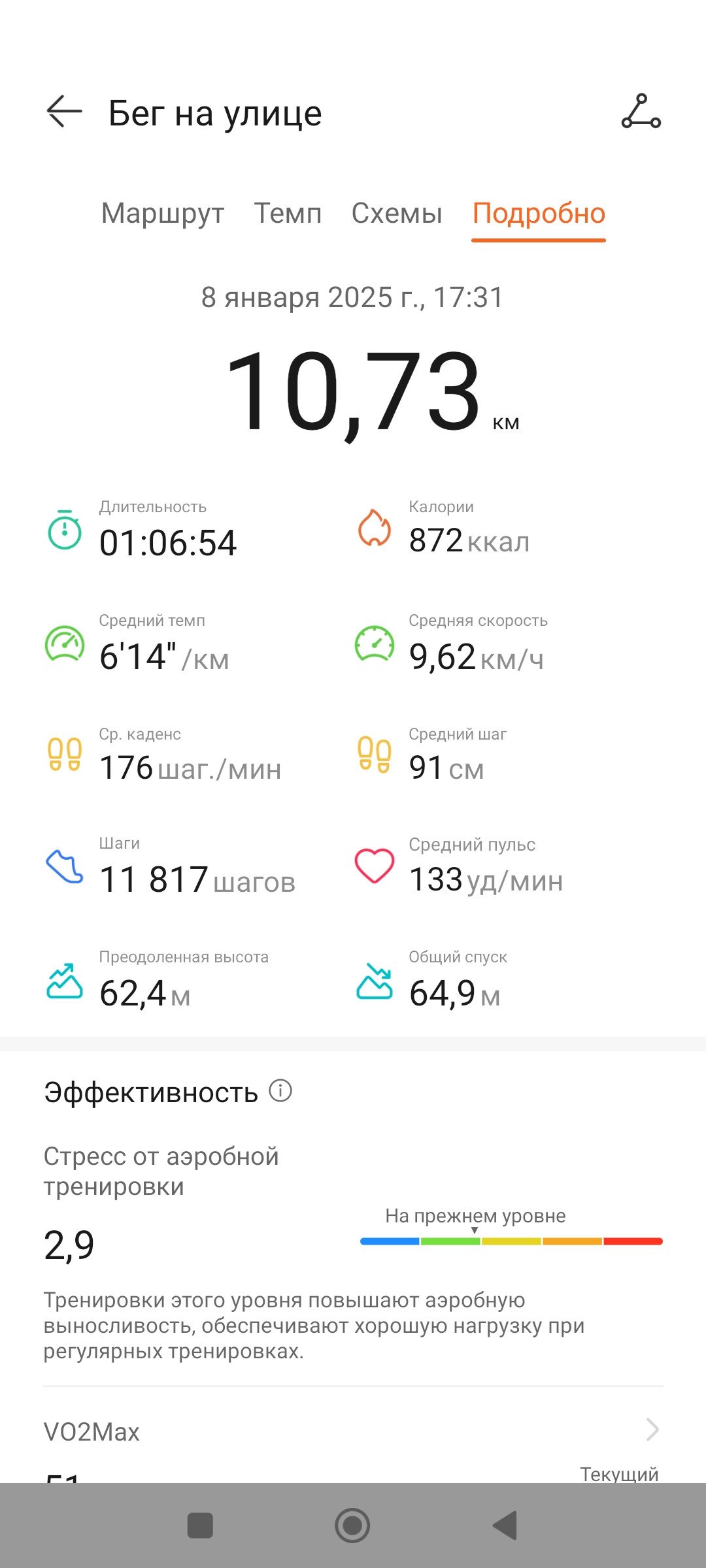Select the Подробно tab

click(539, 214)
